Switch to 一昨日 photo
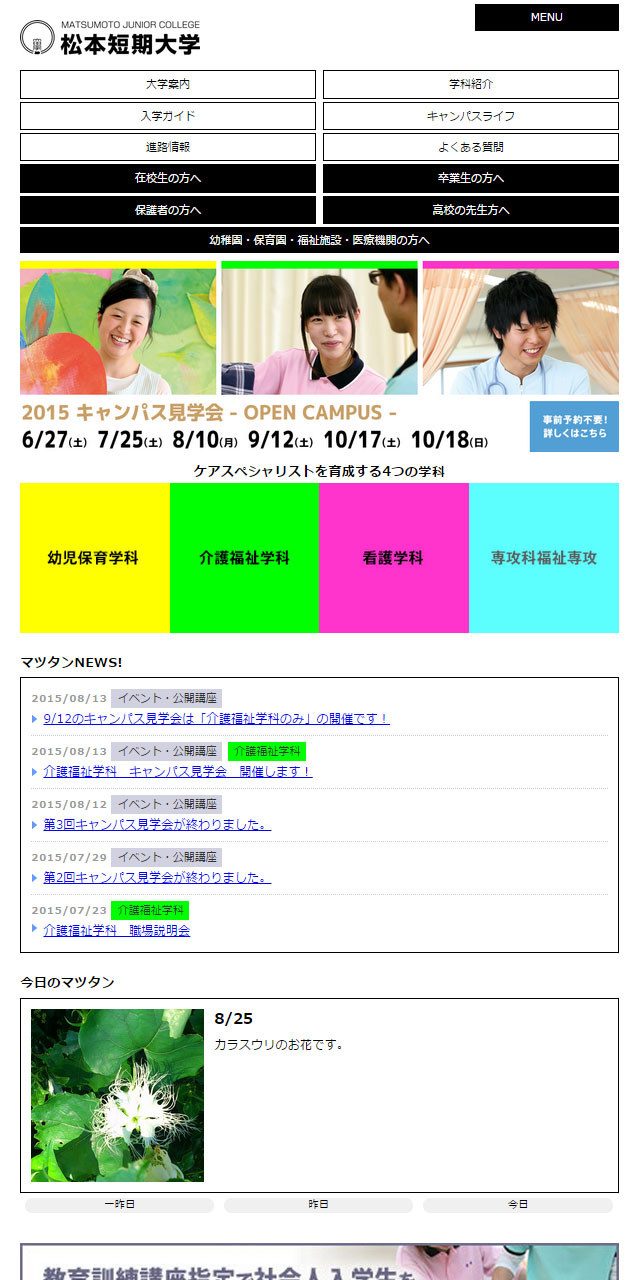The width and height of the screenshot is (640, 1280). (119, 1205)
